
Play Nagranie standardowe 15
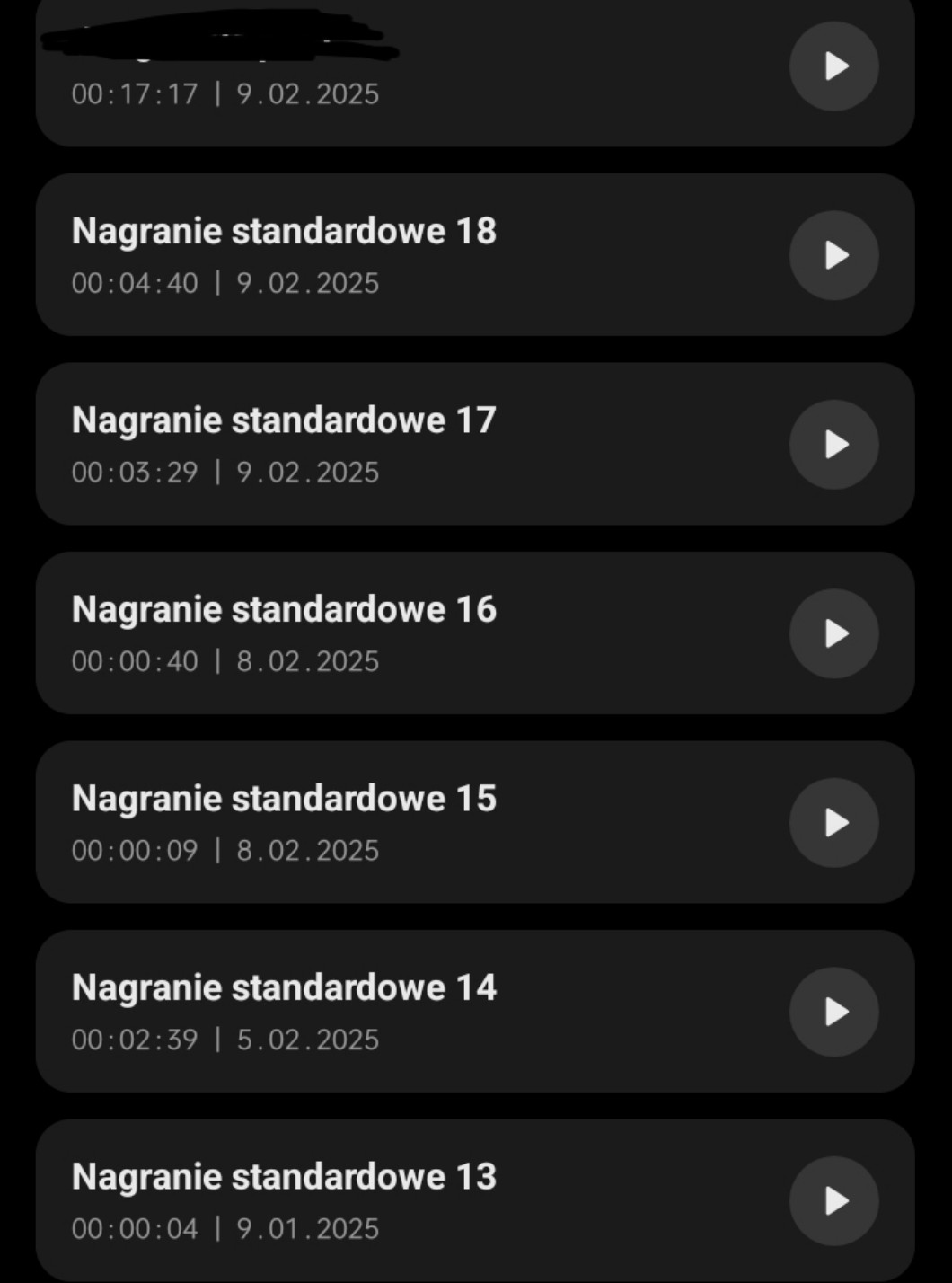click(x=833, y=822)
